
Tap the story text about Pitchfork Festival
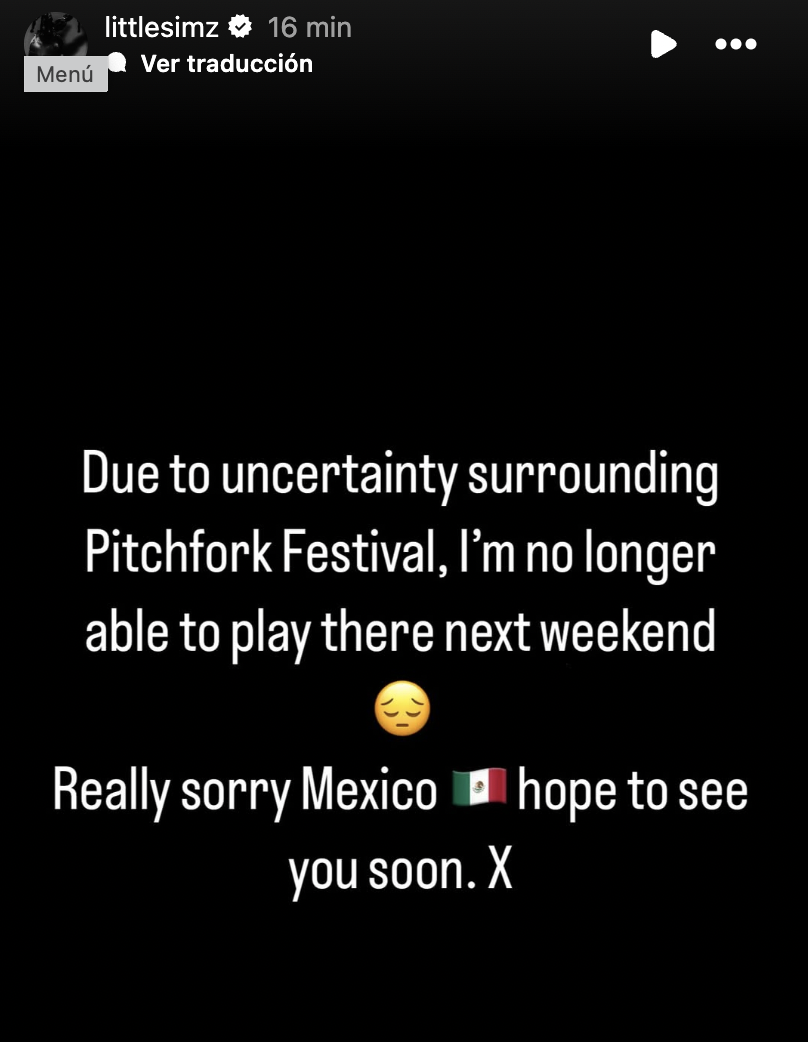coord(400,552)
